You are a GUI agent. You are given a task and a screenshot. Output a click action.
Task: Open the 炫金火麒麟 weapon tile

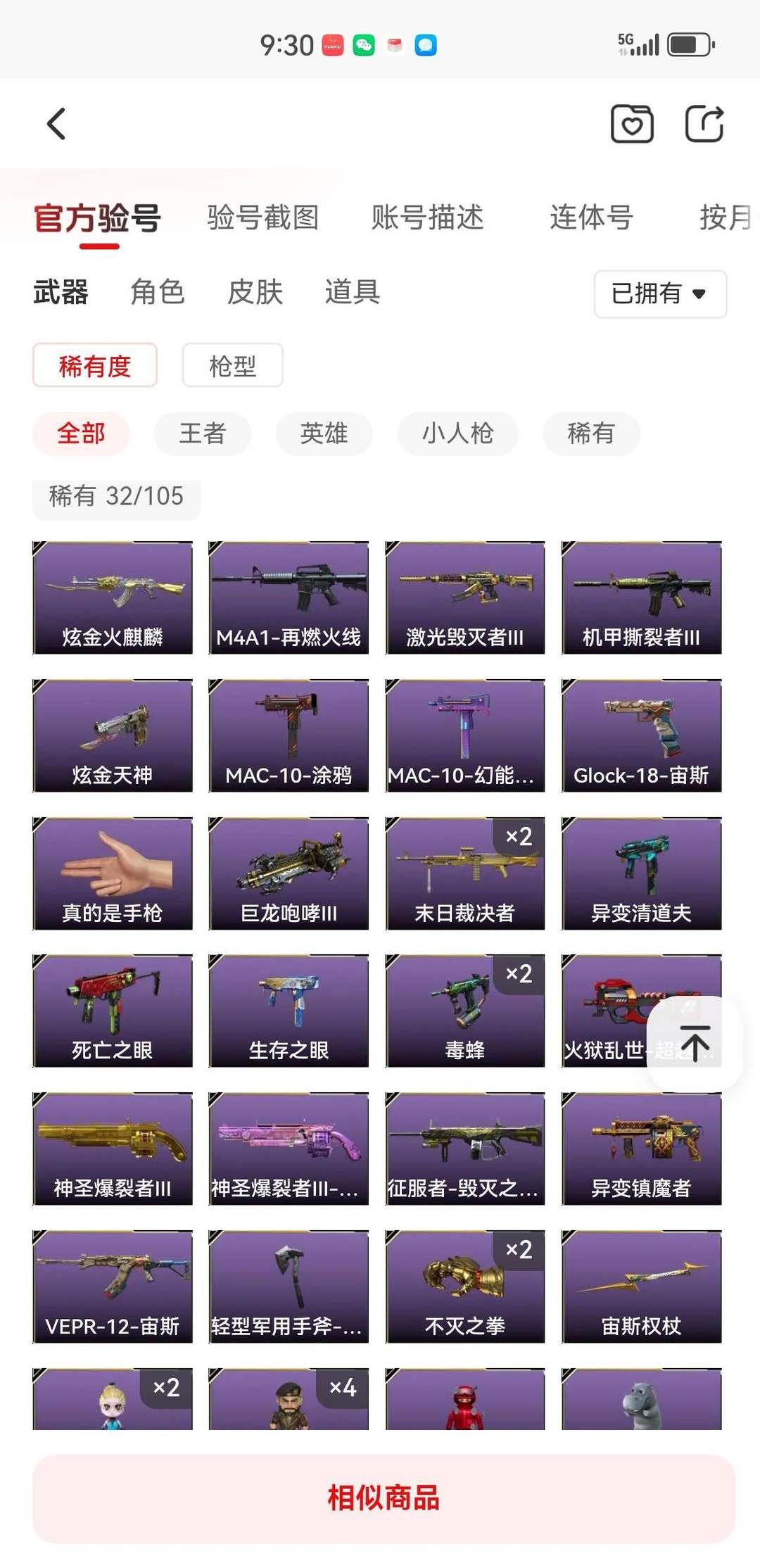(x=113, y=598)
